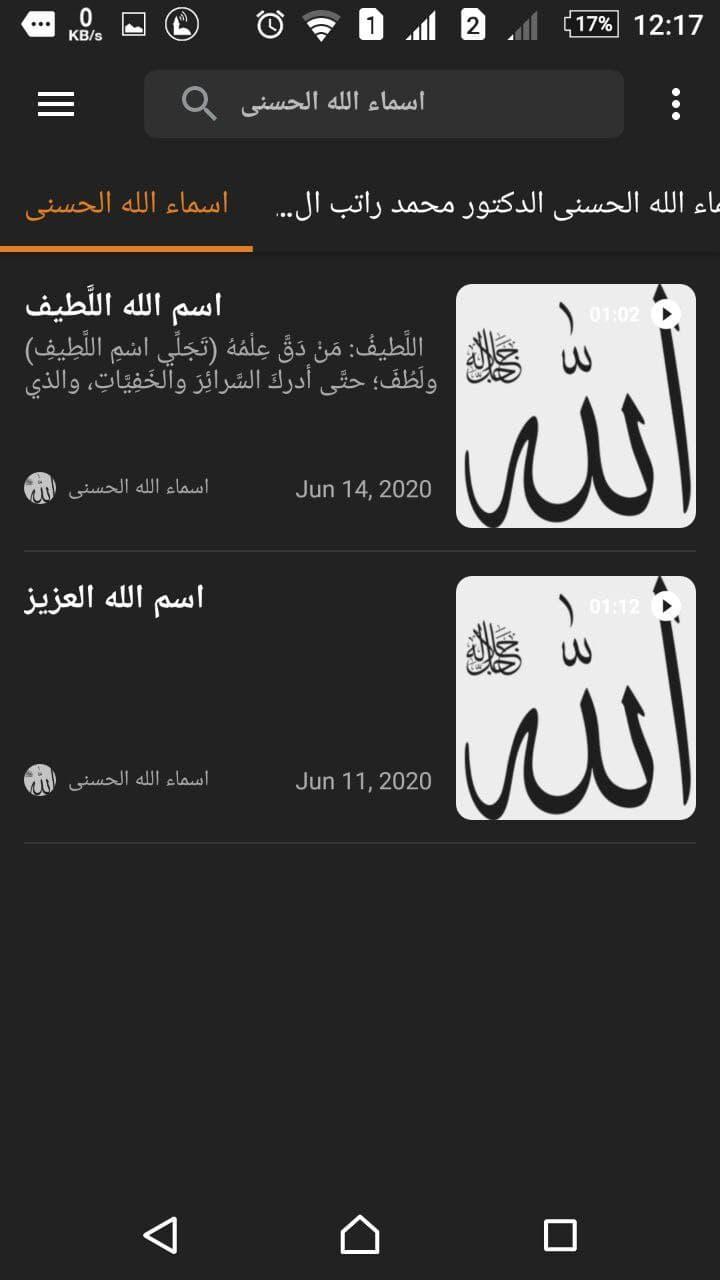Tap the 01:02 duration badge
Image resolution: width=720 pixels, height=1280 pixels.
click(615, 312)
